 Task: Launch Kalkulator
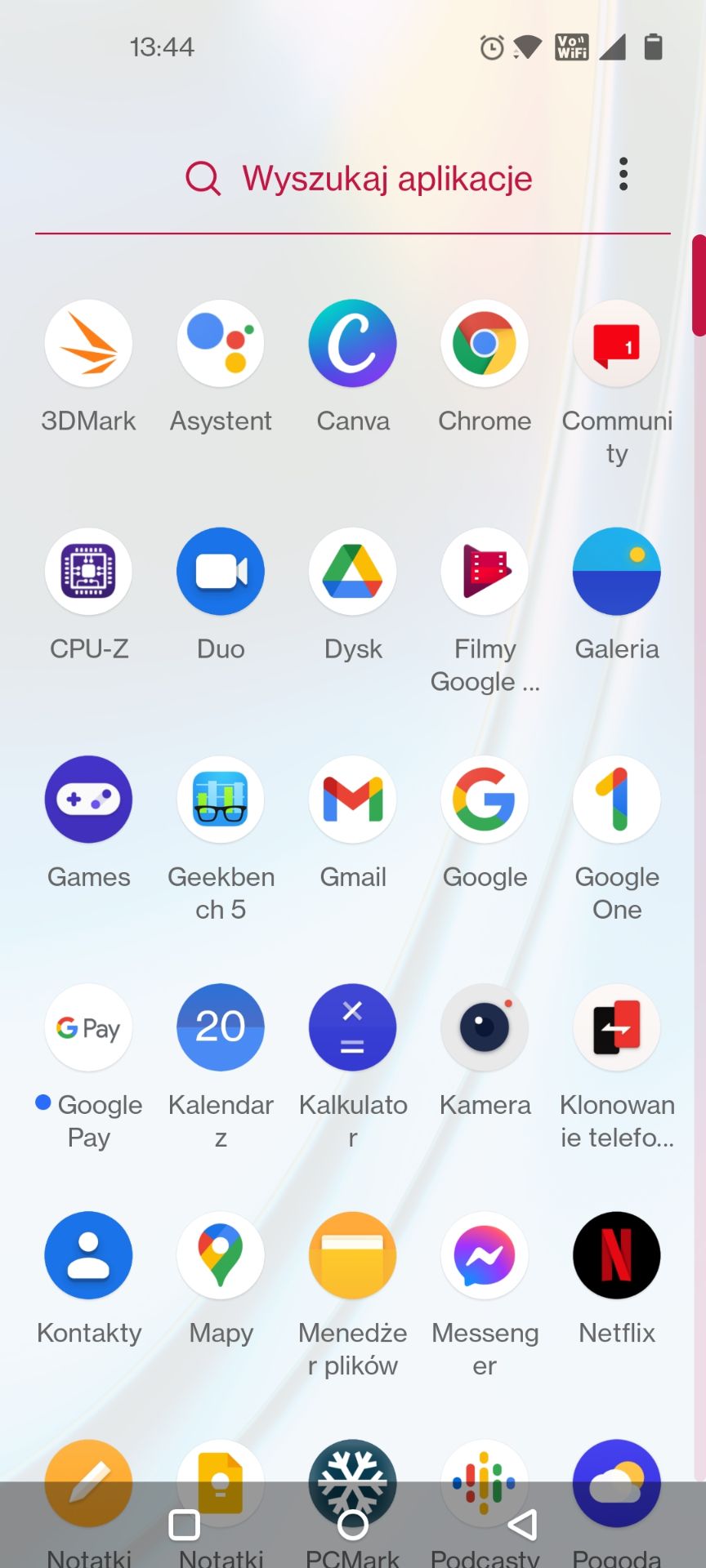coord(353,1027)
